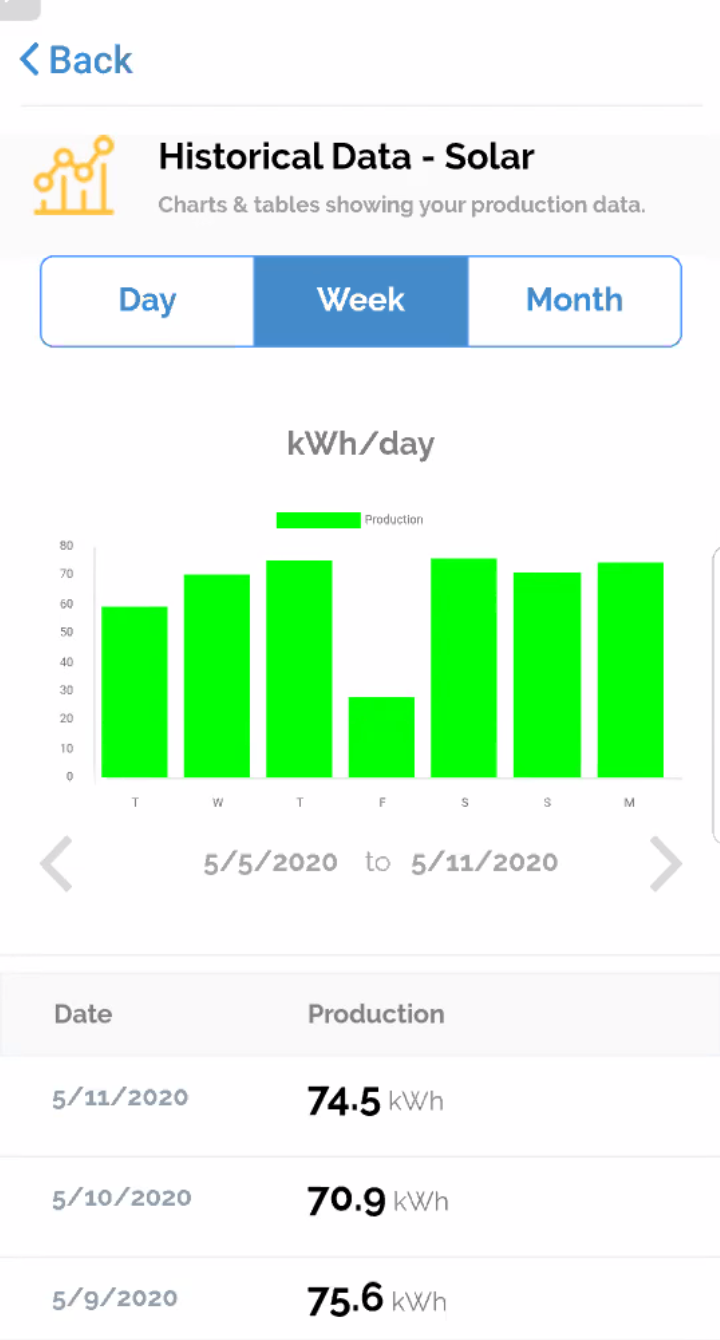Switch to the Day view
720x1340 pixels.
point(147,301)
